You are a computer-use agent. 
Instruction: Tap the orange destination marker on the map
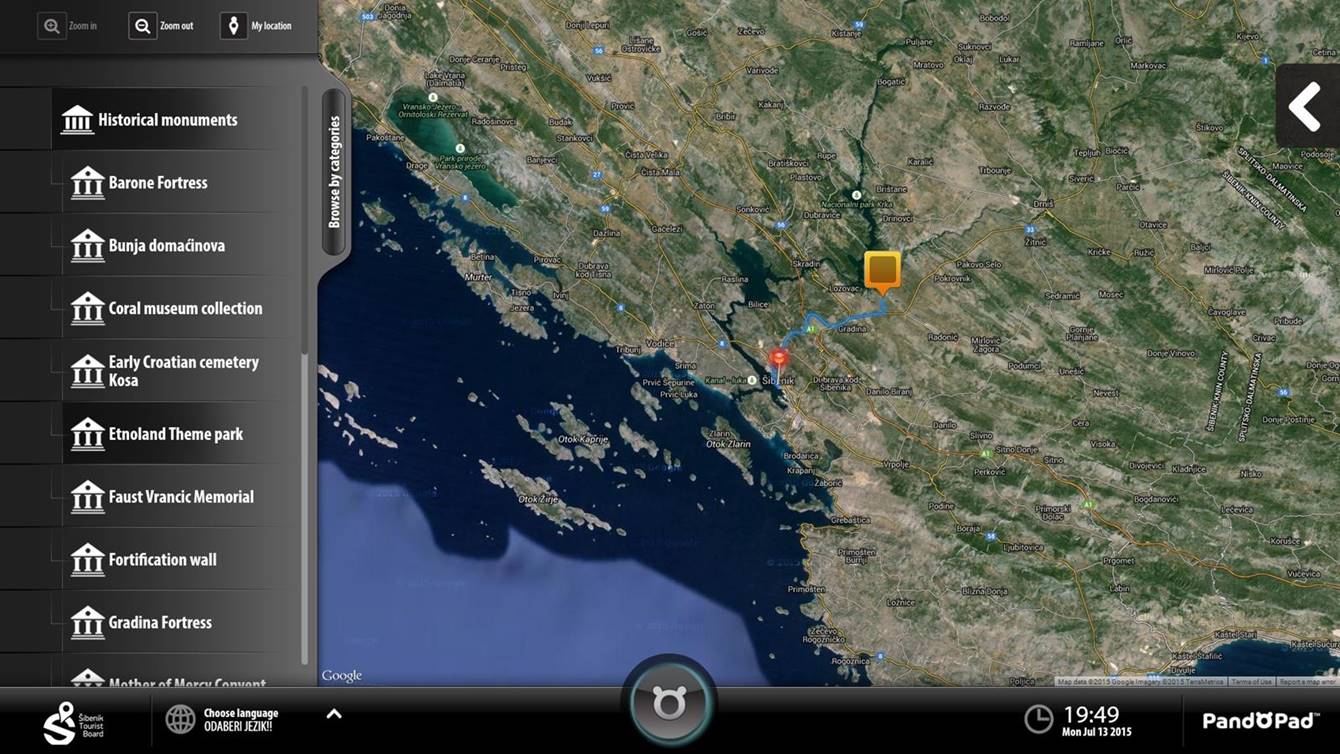click(x=882, y=271)
